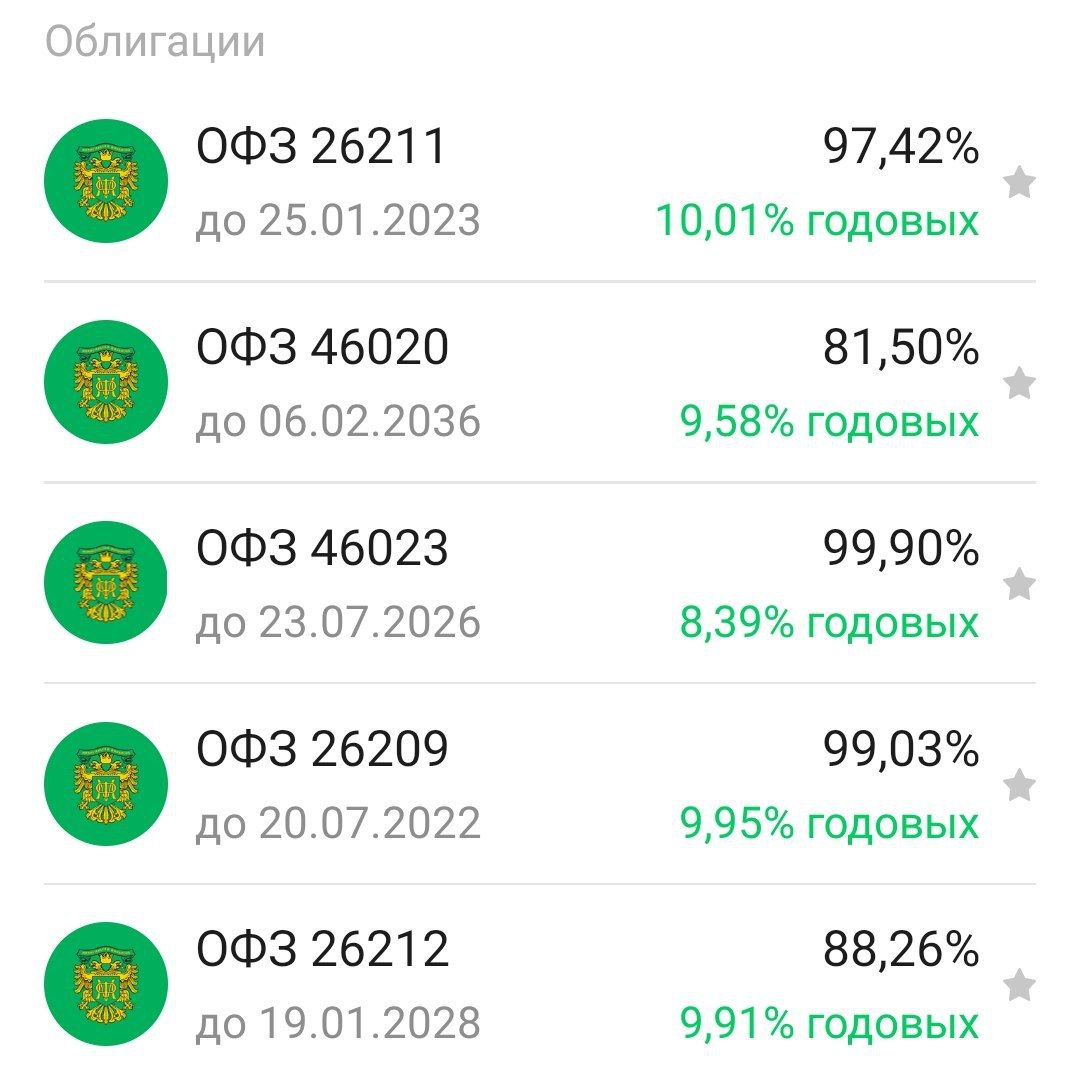Click the ОФЗ 26209 bond emblem icon
Screen dimensions: 1080x1081
(105, 784)
